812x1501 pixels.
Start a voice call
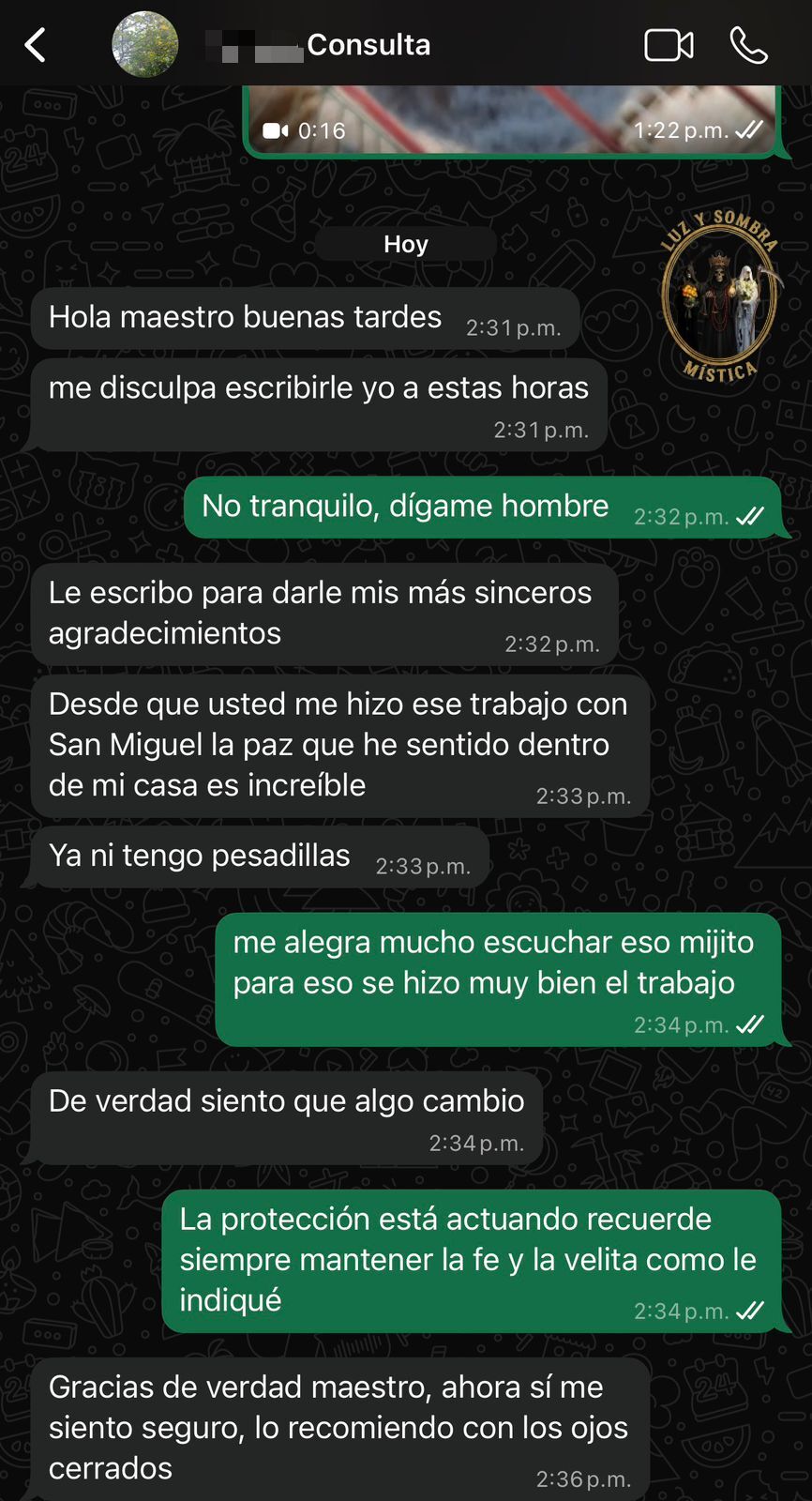[748, 44]
